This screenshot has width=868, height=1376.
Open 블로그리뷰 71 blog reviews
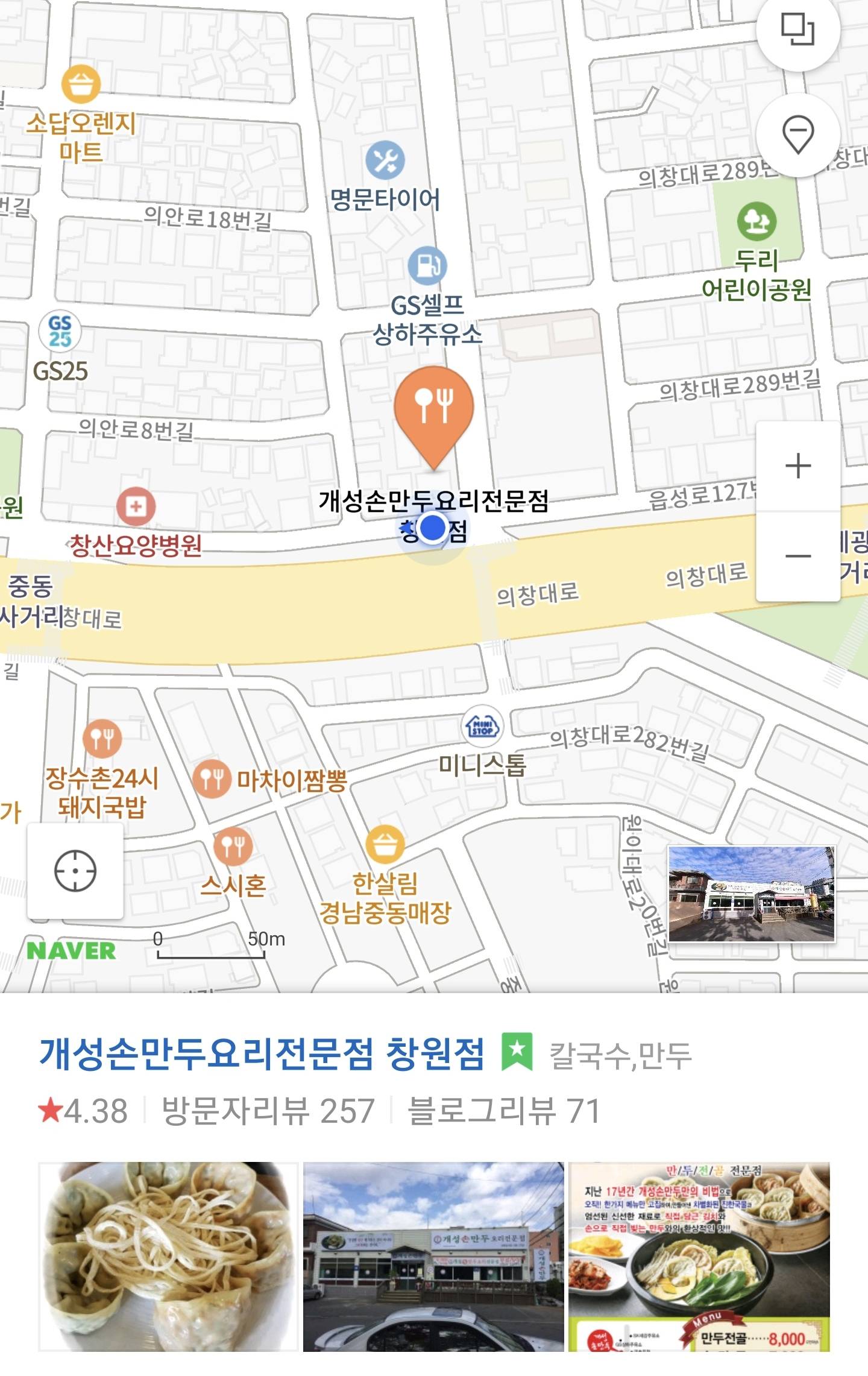coord(503,1111)
